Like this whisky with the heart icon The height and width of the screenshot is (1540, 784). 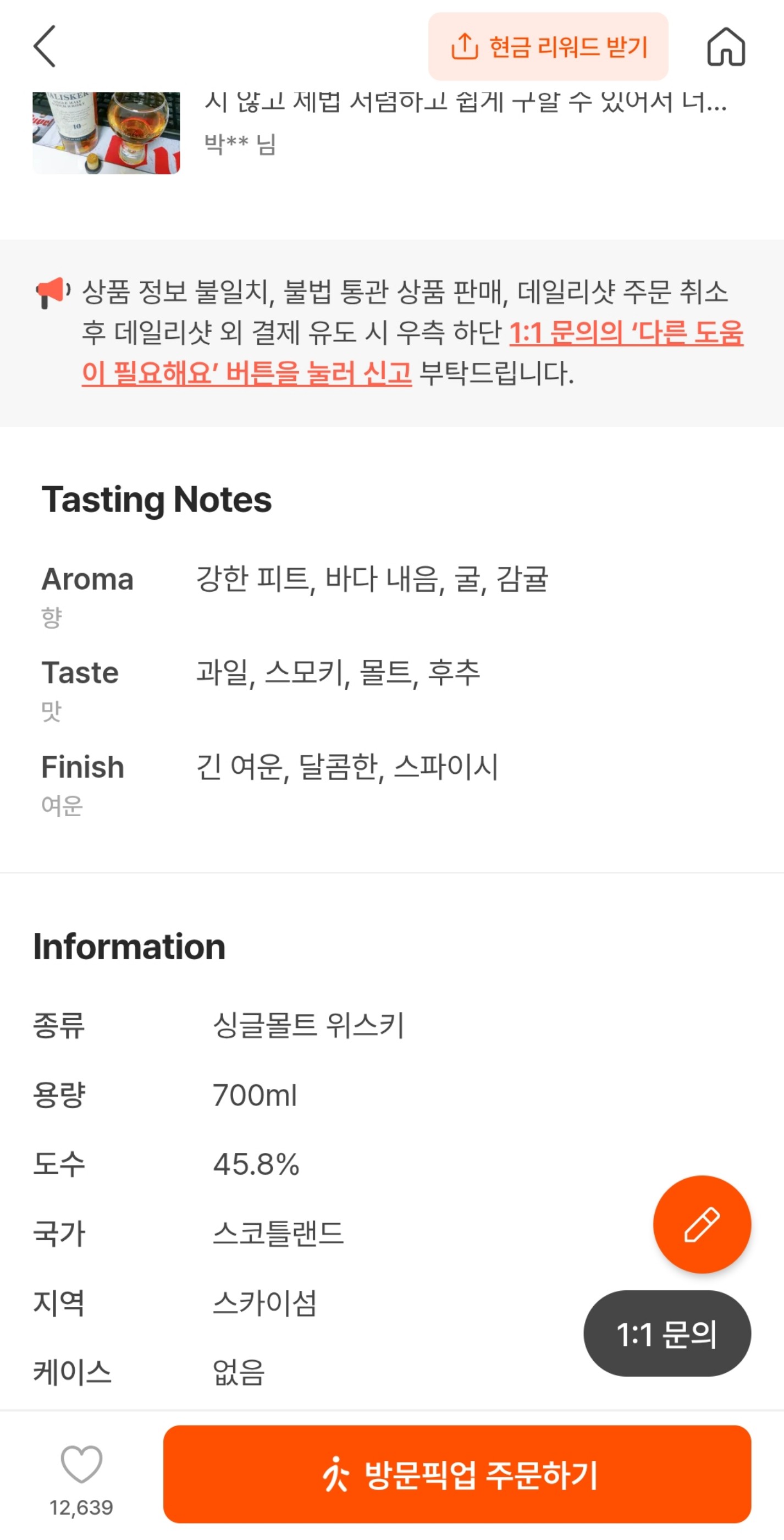click(81, 1465)
